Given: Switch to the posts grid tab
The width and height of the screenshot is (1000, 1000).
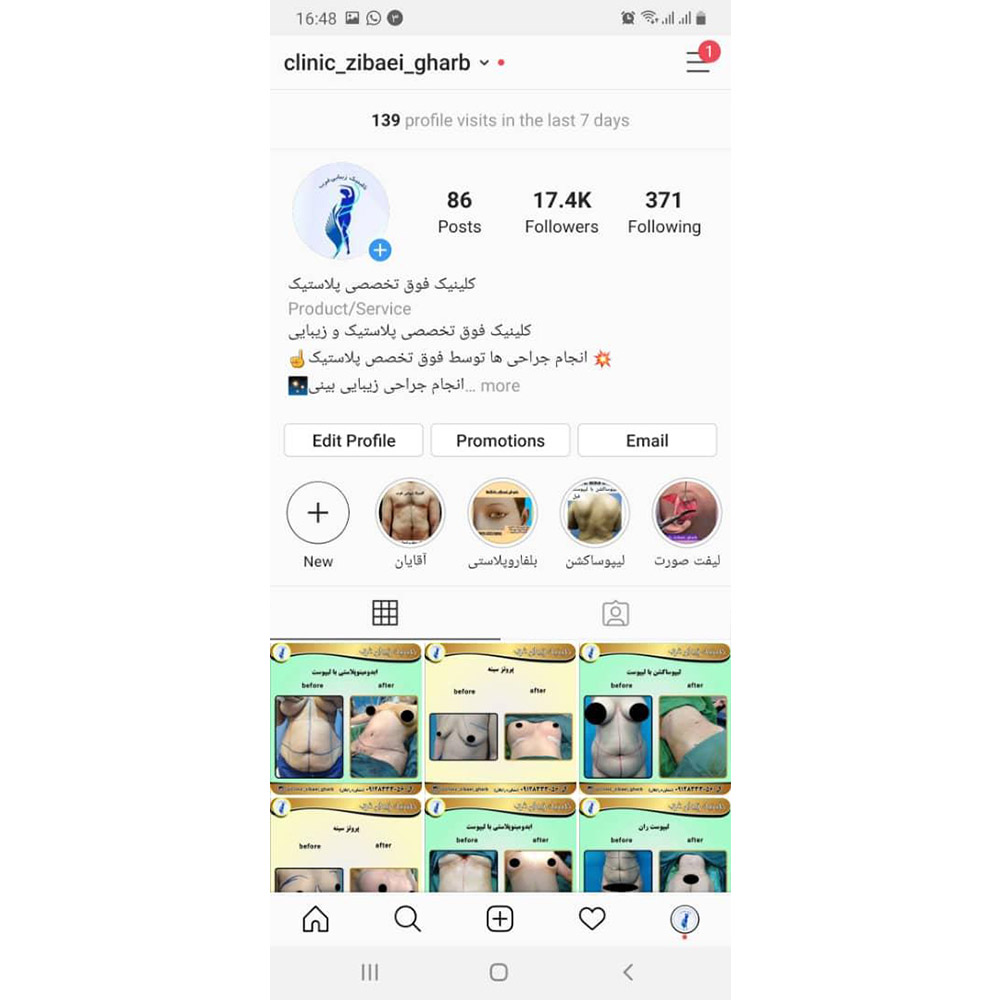Looking at the screenshot, I should (x=385, y=613).
